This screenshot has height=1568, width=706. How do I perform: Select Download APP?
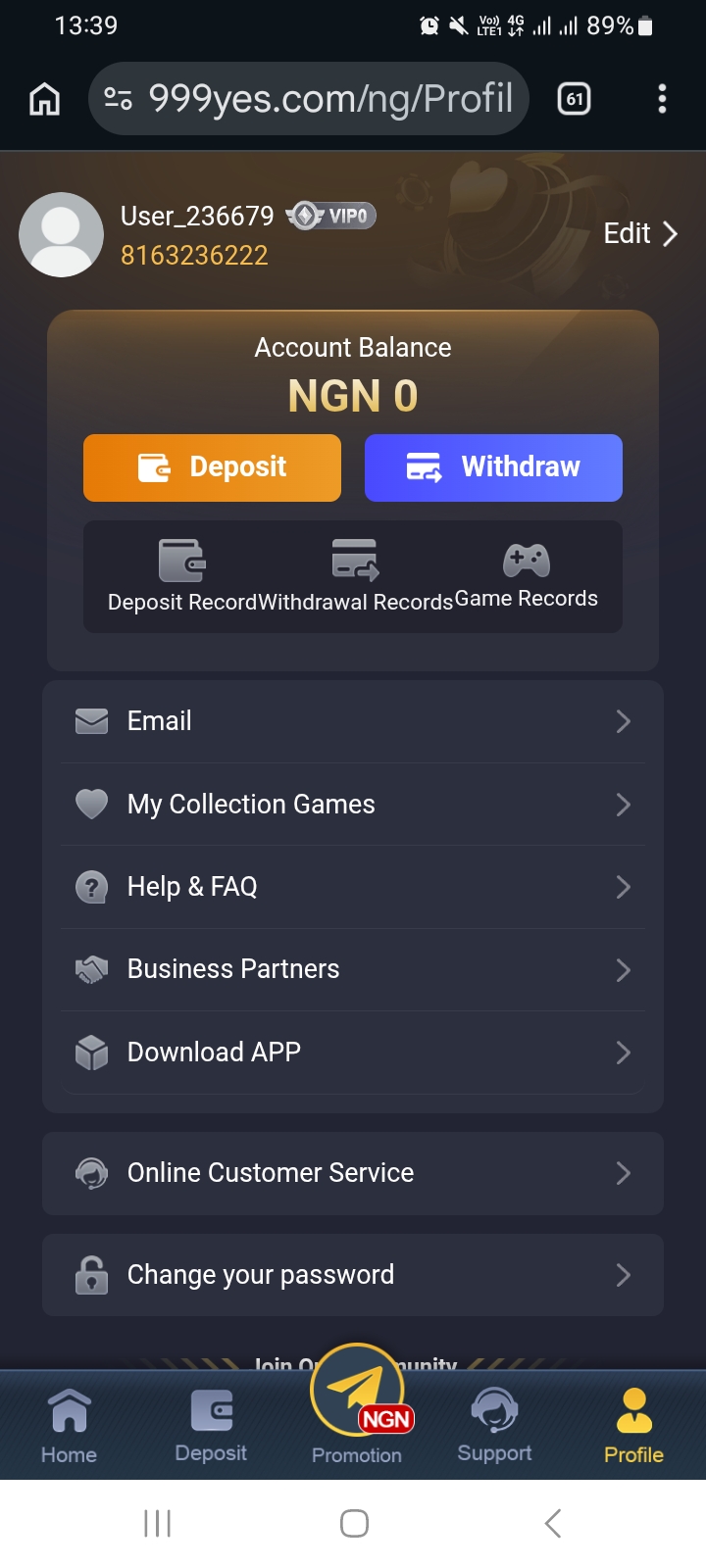(353, 1053)
